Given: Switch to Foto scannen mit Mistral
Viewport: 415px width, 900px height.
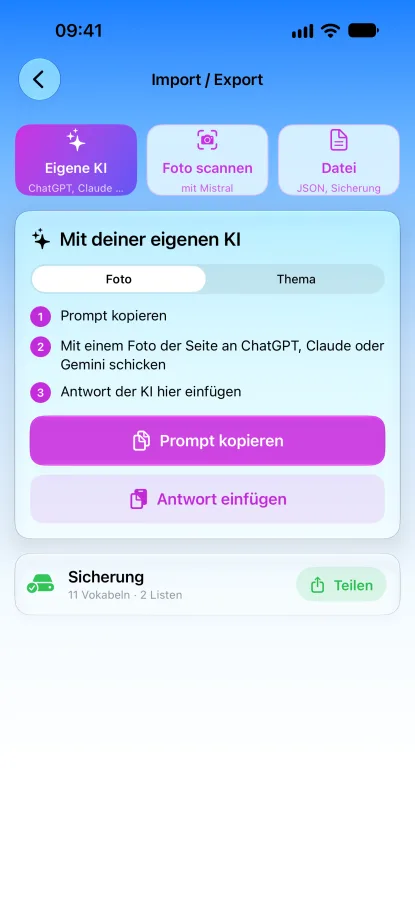Looking at the screenshot, I should pyautogui.click(x=207, y=160).
